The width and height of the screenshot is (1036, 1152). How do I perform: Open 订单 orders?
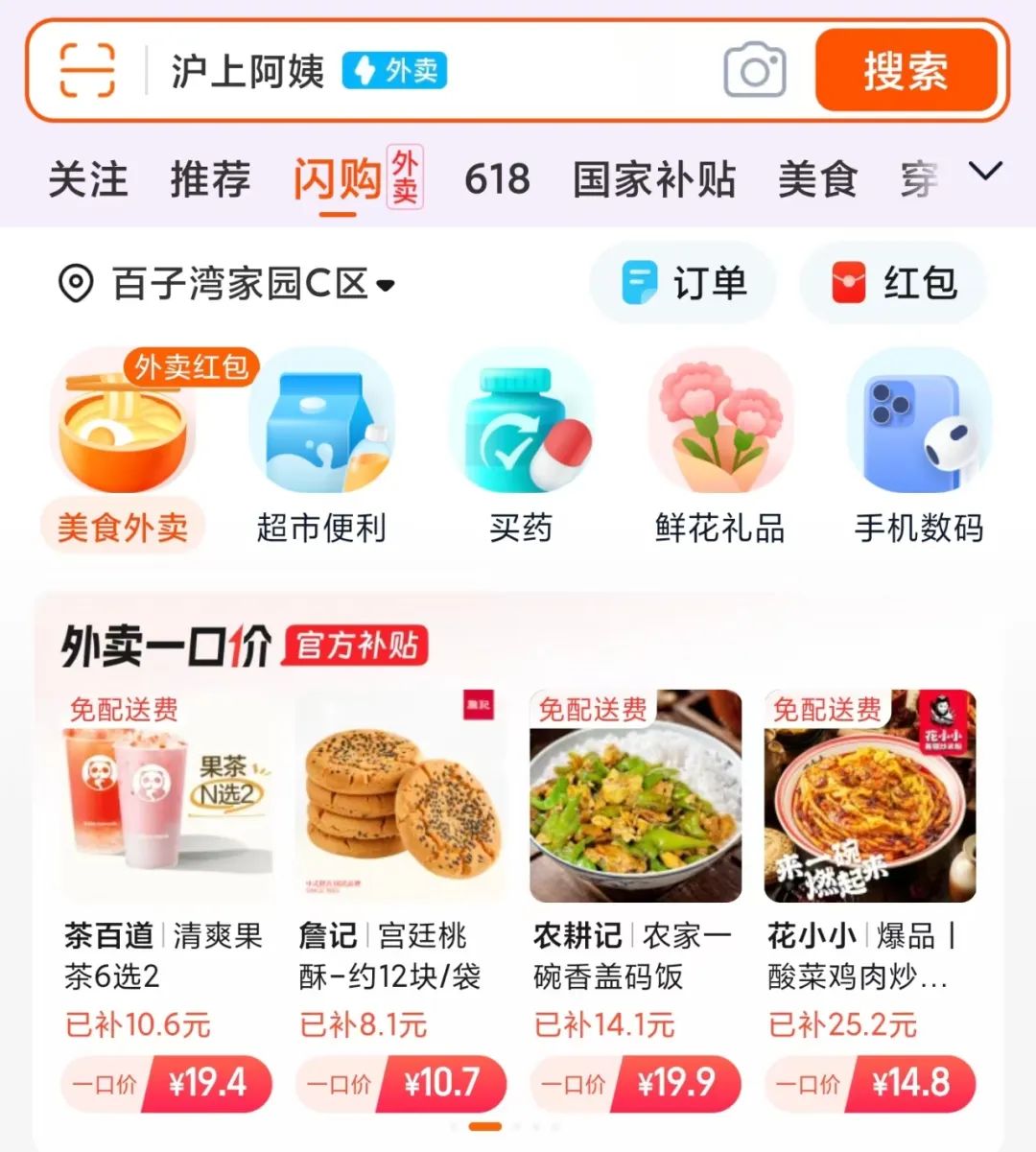point(684,284)
